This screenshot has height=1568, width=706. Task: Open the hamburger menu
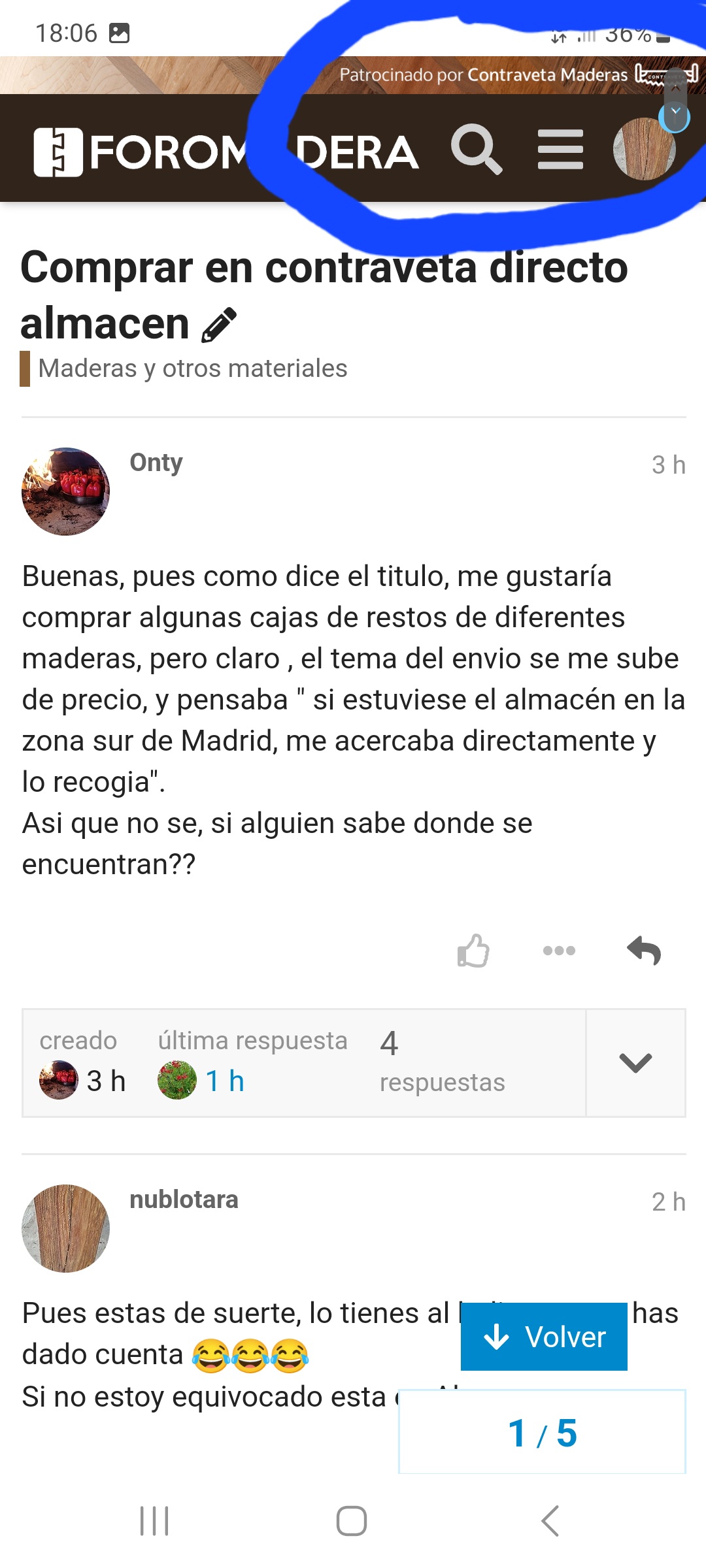(x=560, y=150)
